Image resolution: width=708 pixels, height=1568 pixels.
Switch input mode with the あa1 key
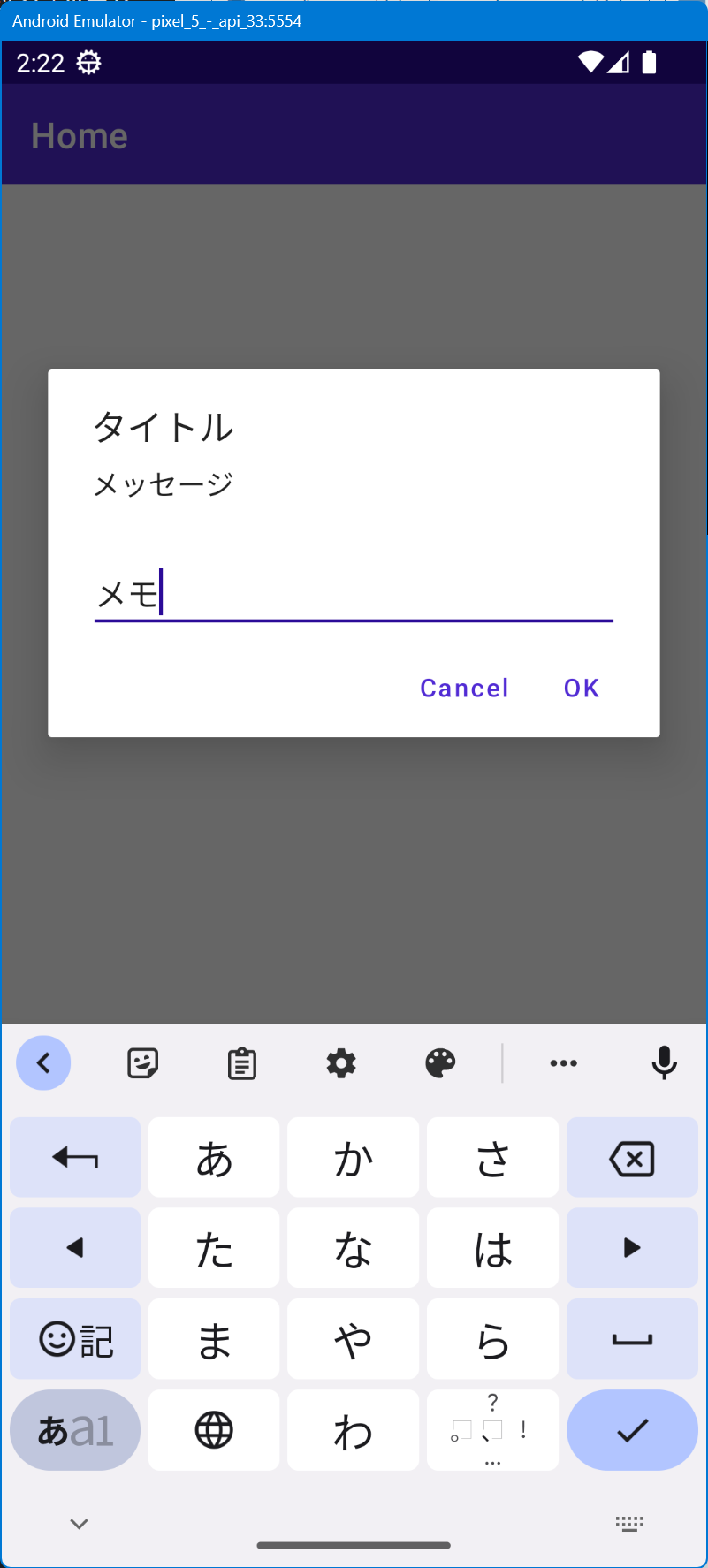[75, 1430]
